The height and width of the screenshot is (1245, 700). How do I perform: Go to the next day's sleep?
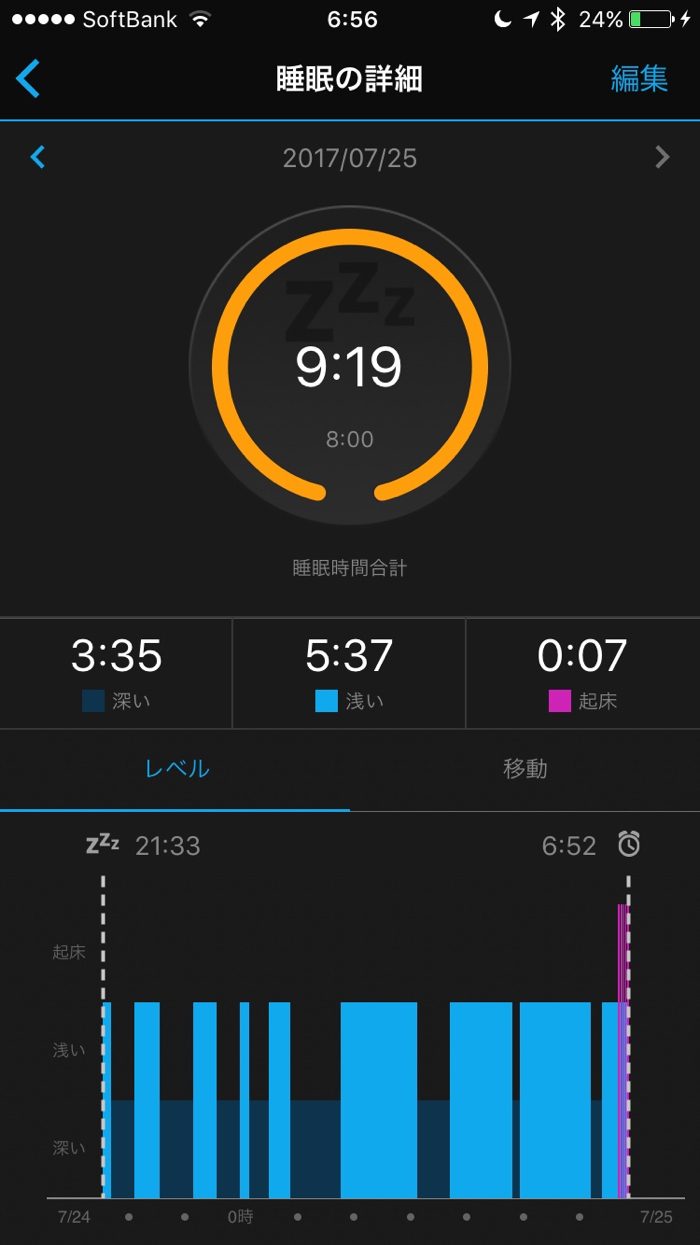[661, 157]
